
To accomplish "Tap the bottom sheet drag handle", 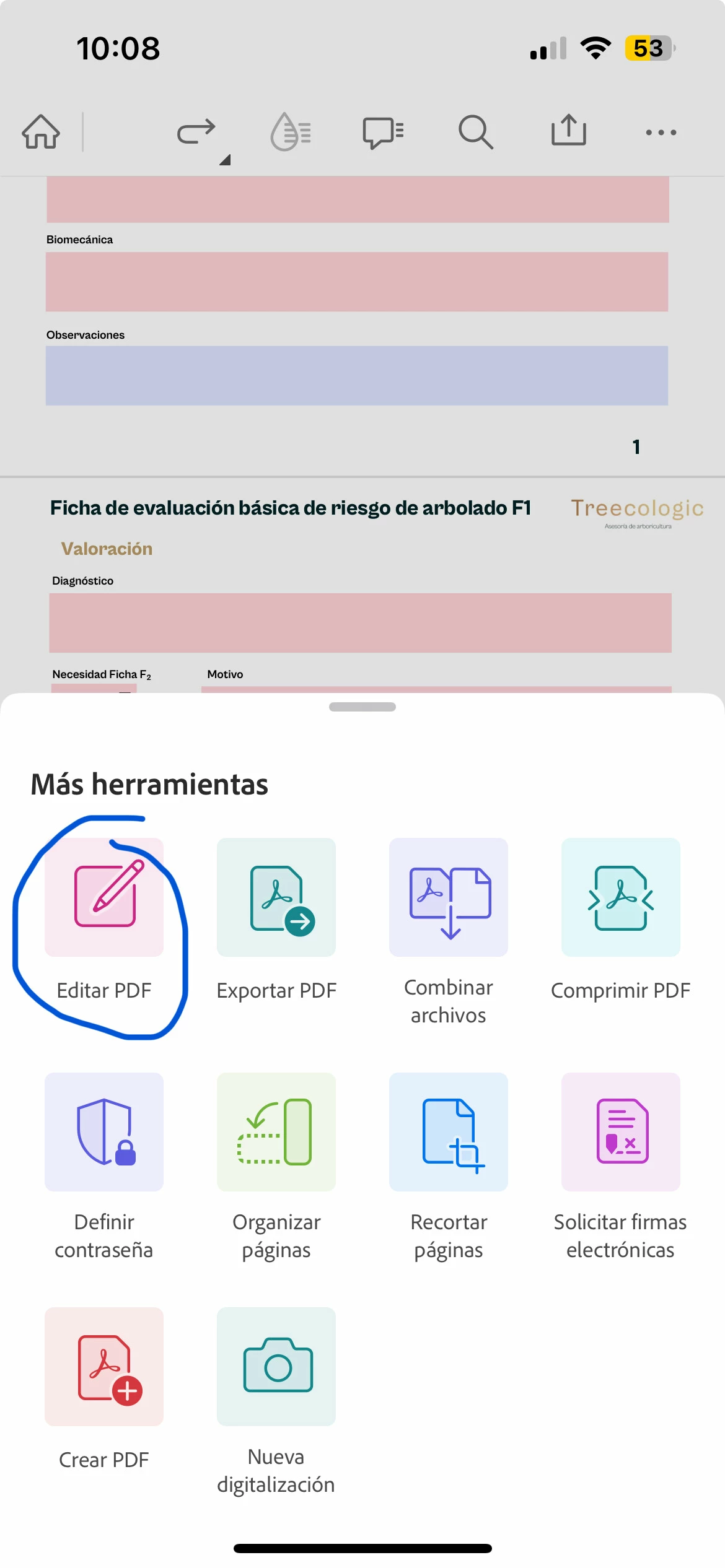I will point(362,707).
